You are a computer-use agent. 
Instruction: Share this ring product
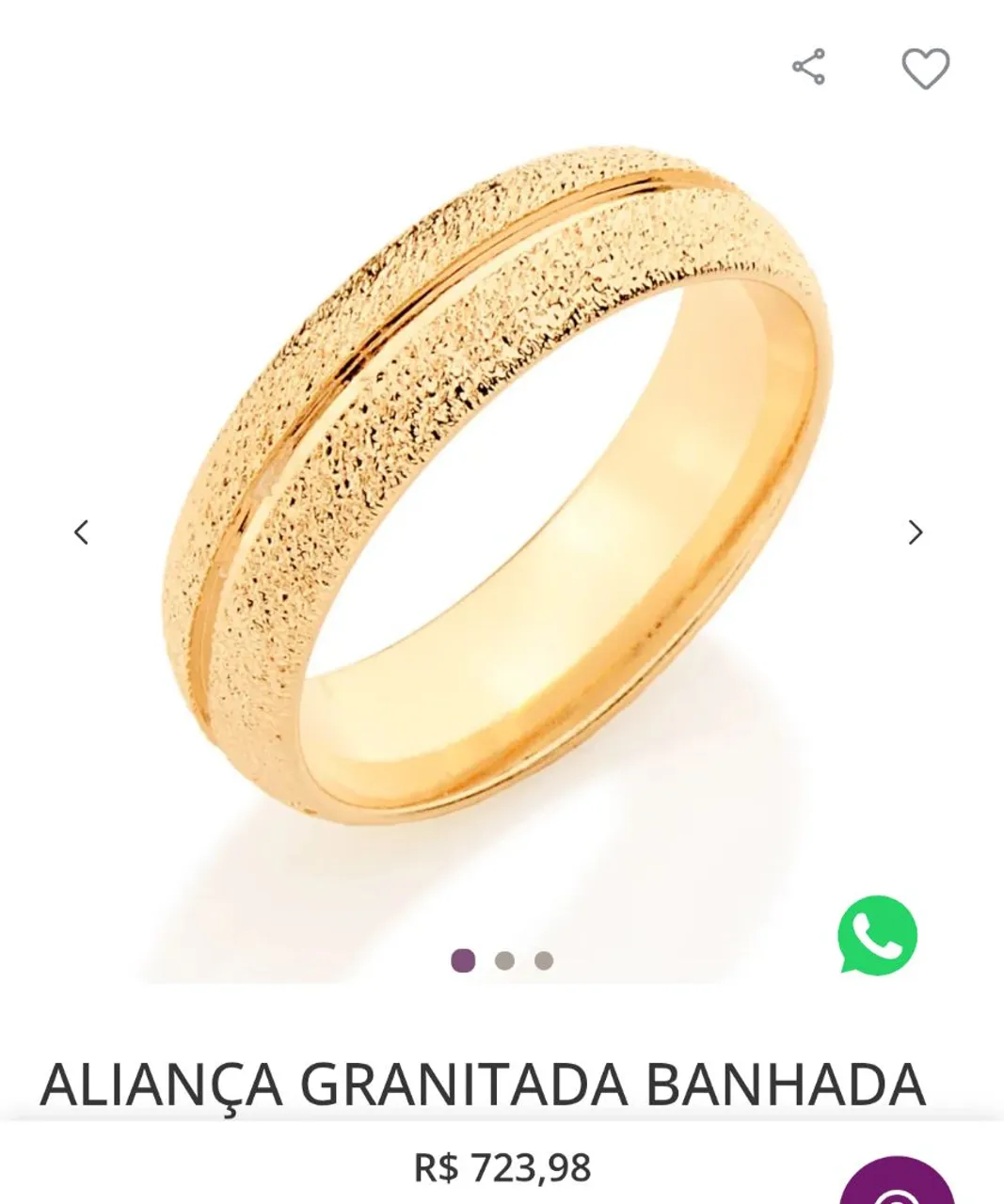808,68
